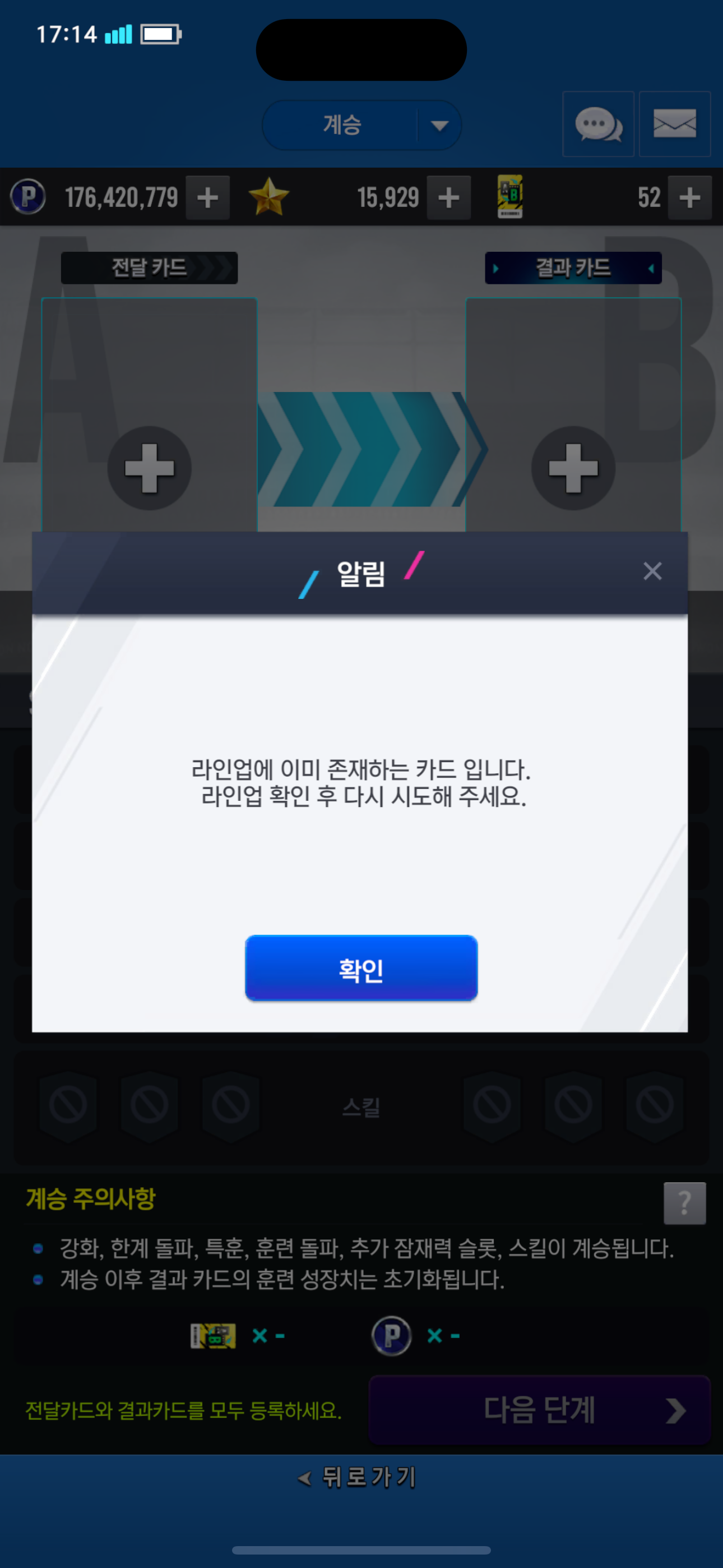Open help for 계승 주의사항
The image size is (723, 1568).
[684, 1203]
